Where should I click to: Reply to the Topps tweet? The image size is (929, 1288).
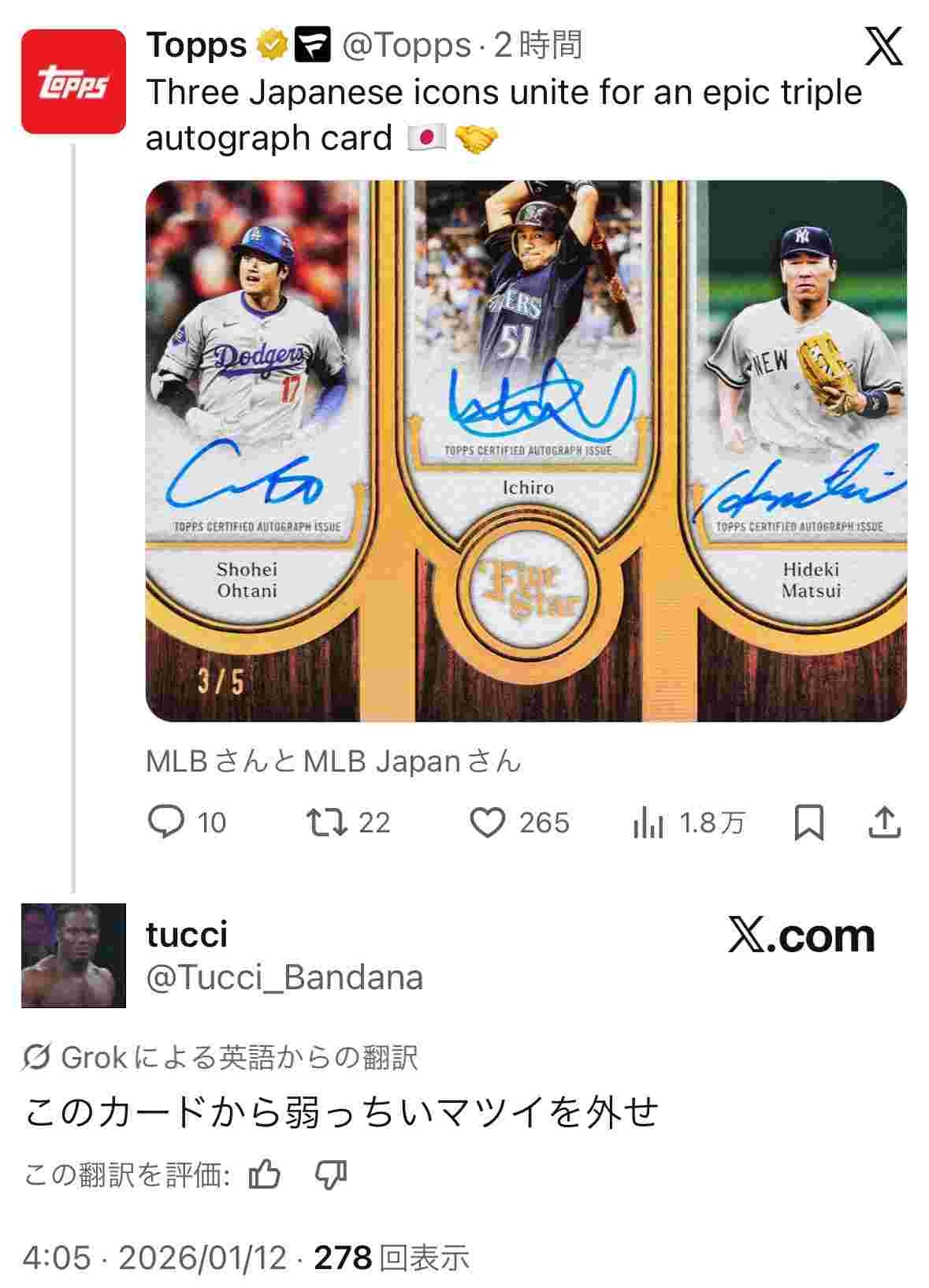coord(167,823)
